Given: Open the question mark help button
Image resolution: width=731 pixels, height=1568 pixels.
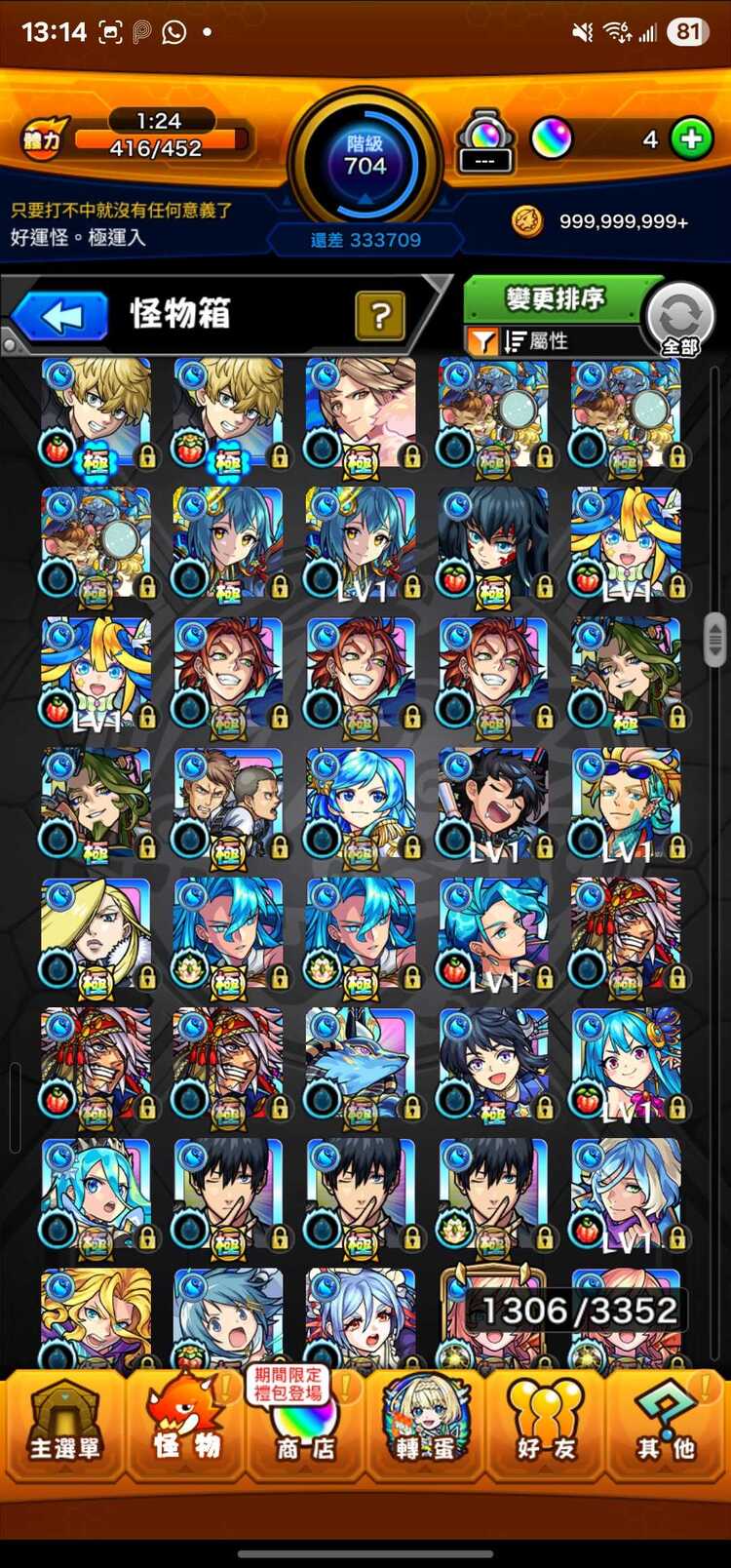Looking at the screenshot, I should coord(380,315).
